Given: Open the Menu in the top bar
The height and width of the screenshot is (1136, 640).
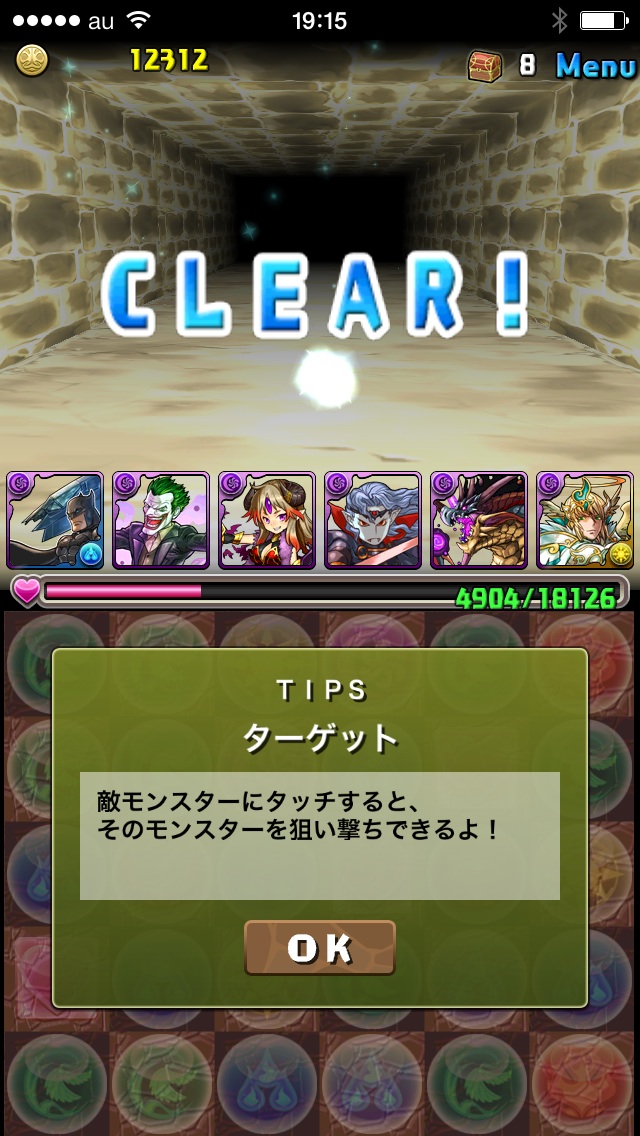Looking at the screenshot, I should coord(596,66).
